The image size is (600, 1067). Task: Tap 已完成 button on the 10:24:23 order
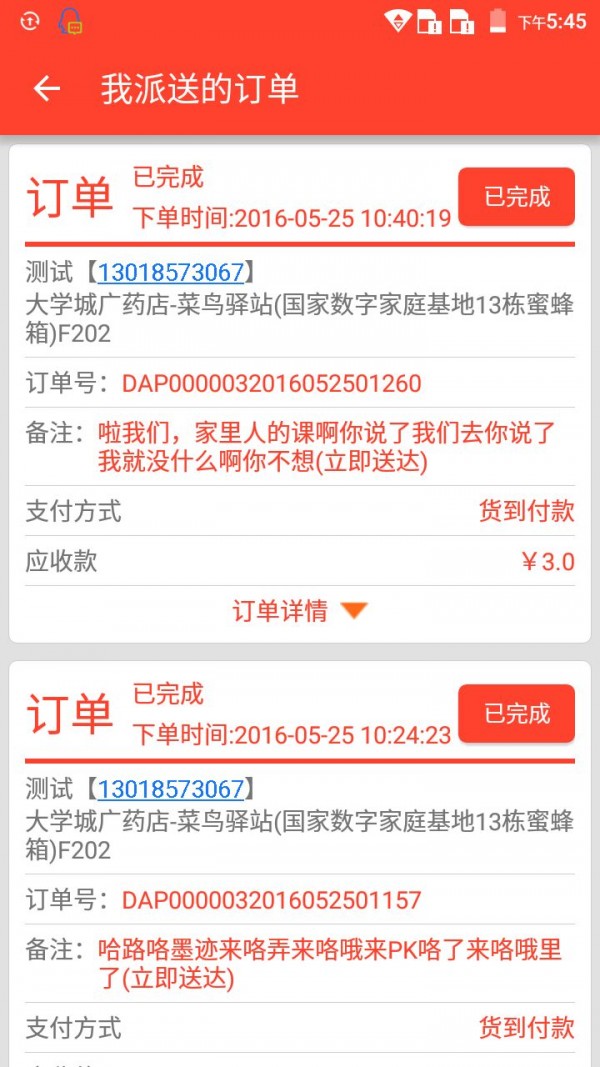tap(516, 713)
